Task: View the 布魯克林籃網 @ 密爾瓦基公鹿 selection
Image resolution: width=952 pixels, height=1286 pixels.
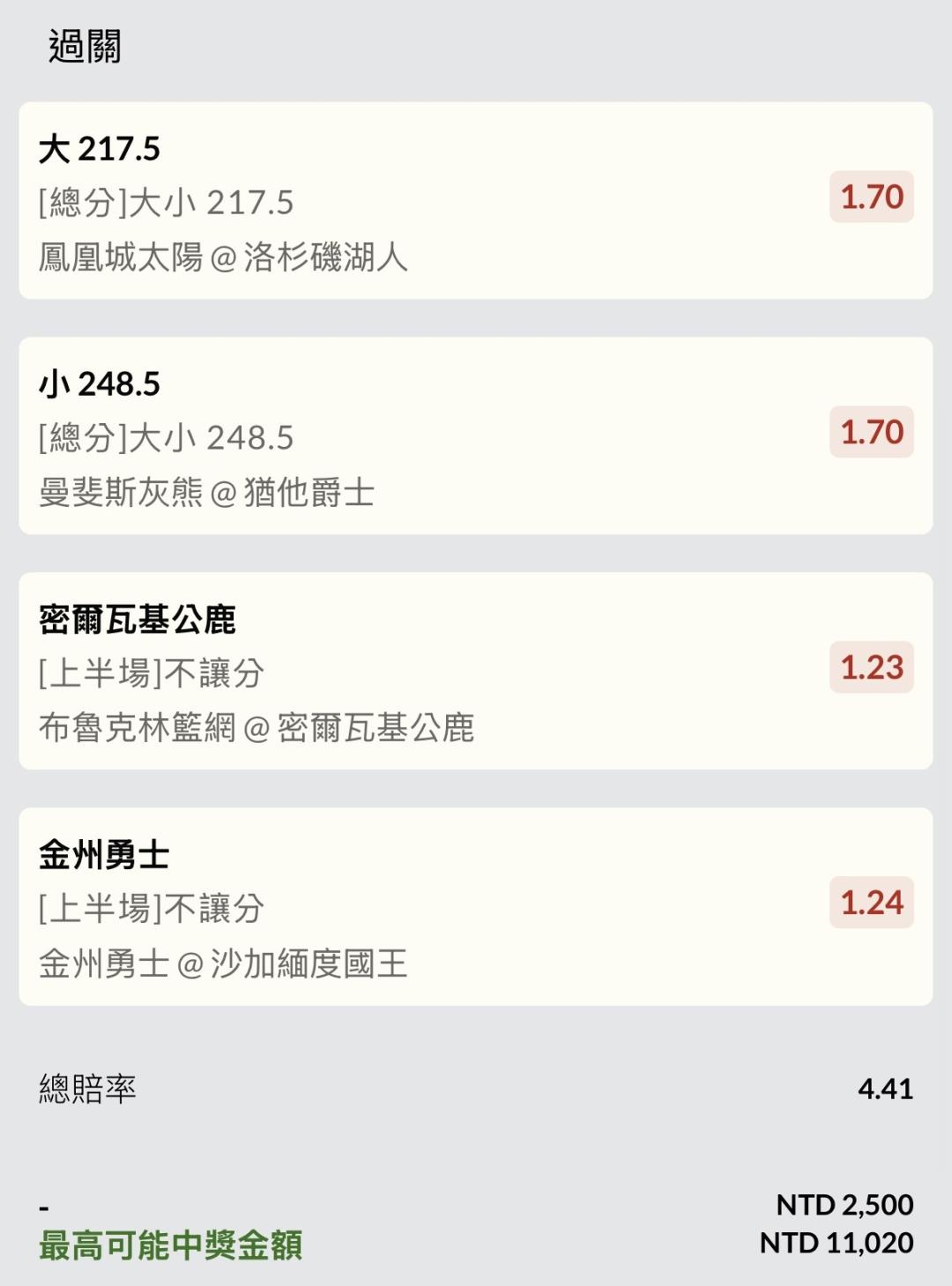Action: pyautogui.click(x=475, y=672)
